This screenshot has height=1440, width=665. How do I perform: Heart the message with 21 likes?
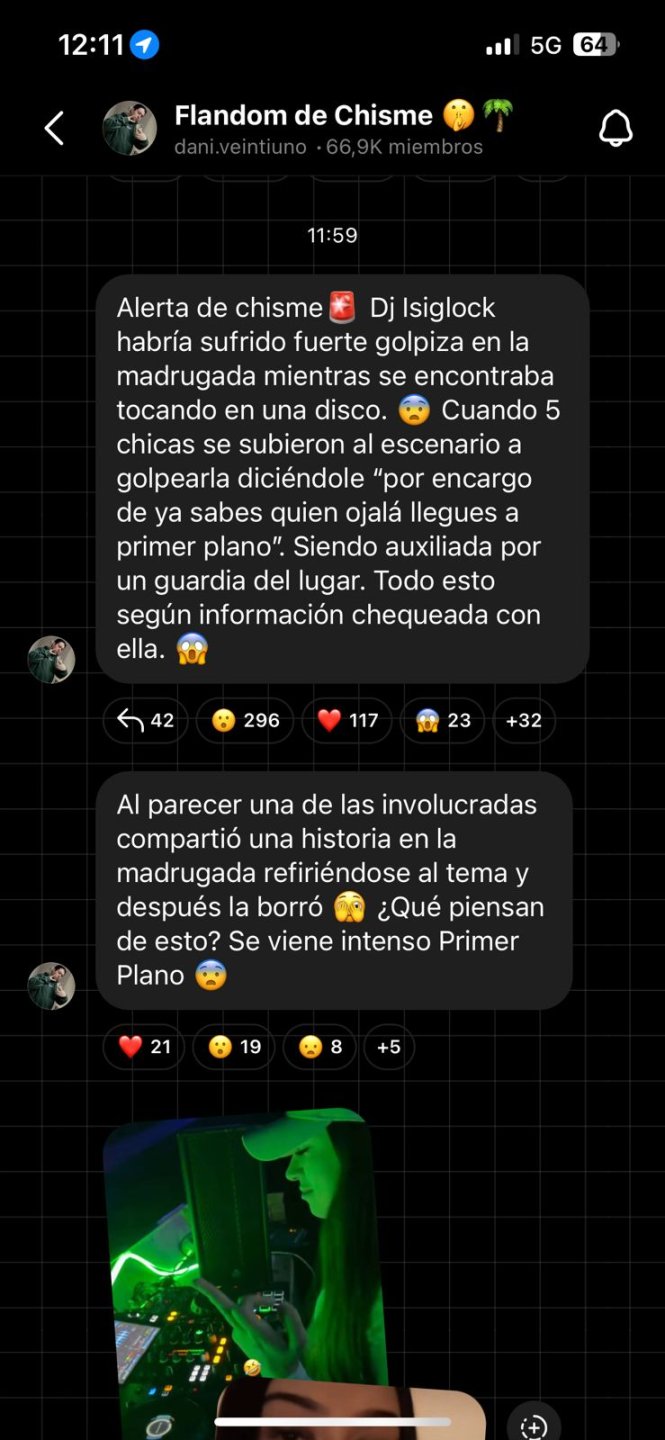click(x=144, y=1047)
